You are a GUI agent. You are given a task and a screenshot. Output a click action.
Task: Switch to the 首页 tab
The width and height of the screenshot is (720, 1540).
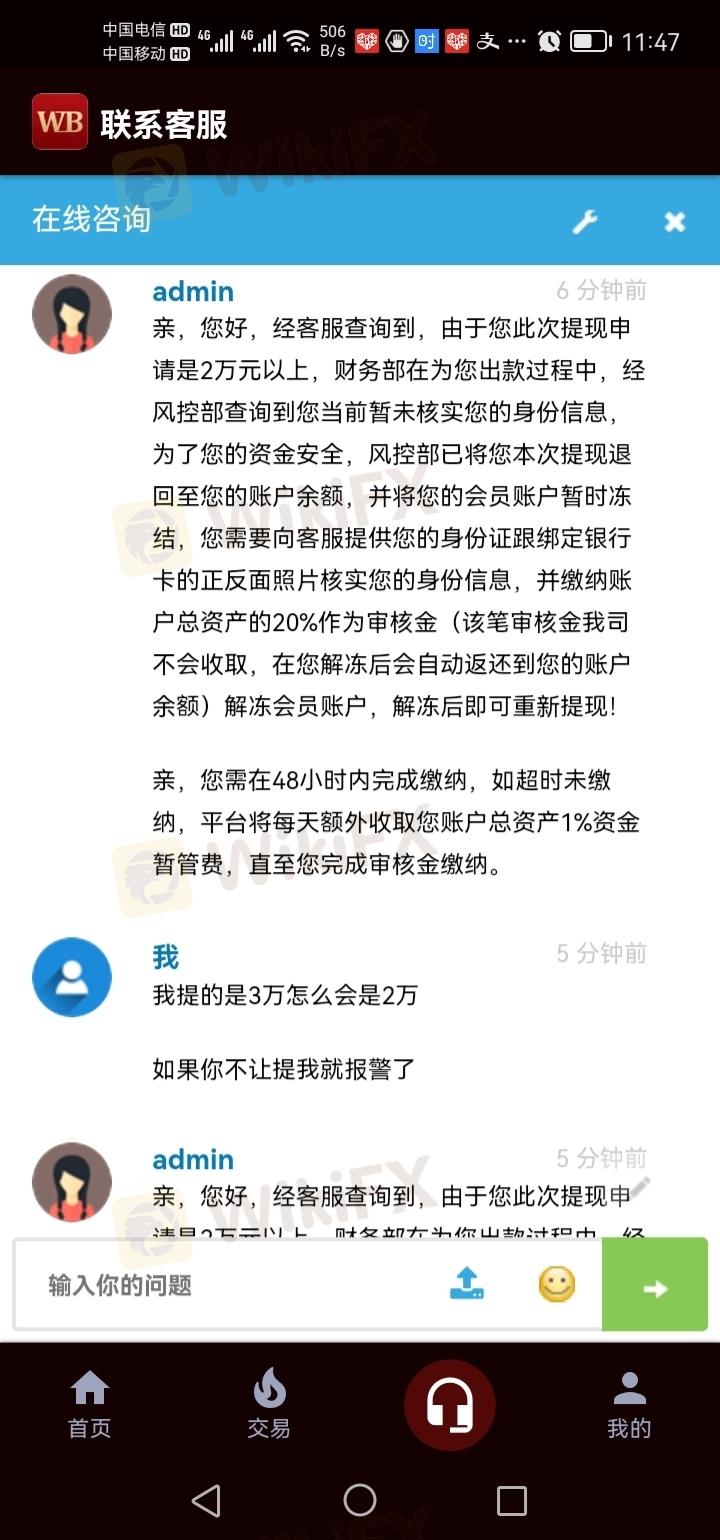pos(90,1403)
